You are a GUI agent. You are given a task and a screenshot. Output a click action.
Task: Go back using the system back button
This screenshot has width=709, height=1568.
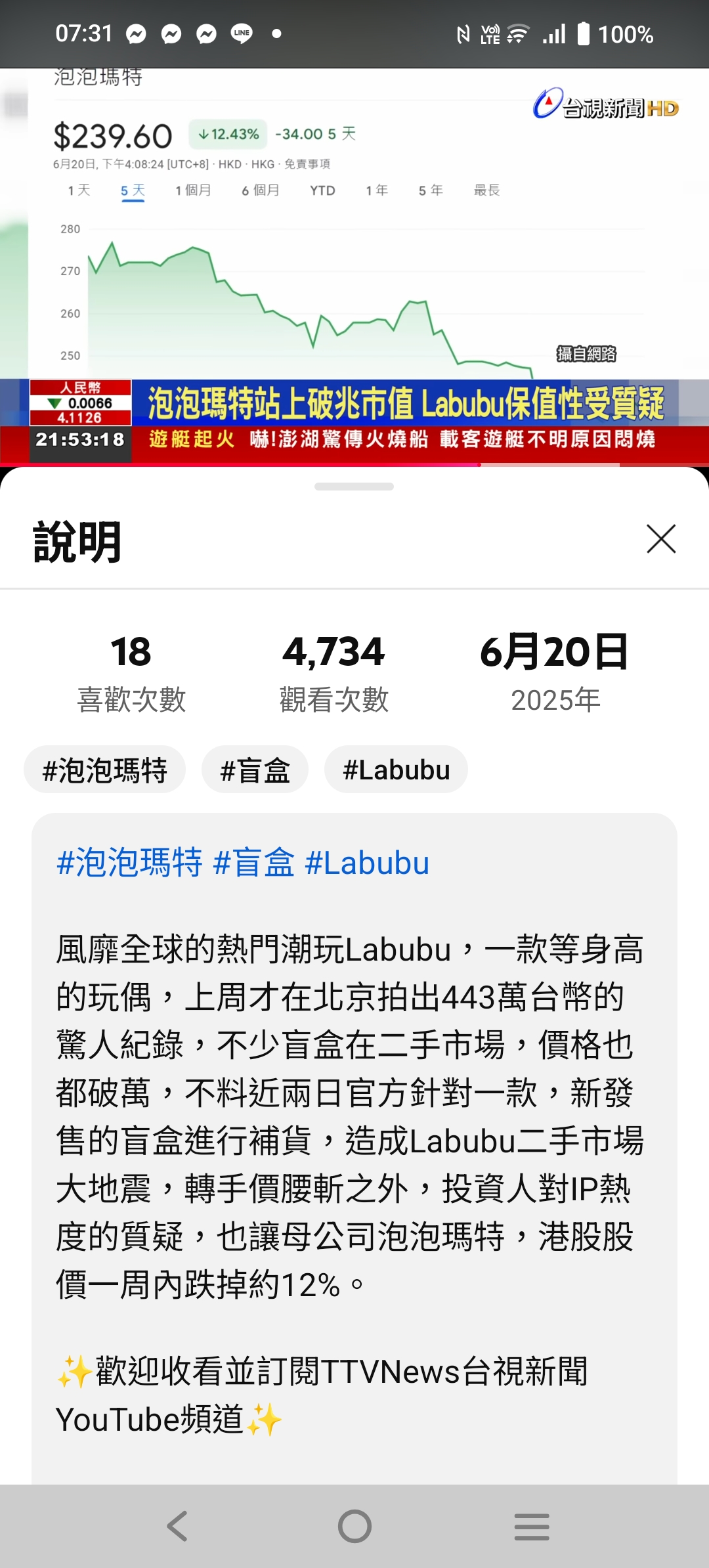[x=177, y=1526]
